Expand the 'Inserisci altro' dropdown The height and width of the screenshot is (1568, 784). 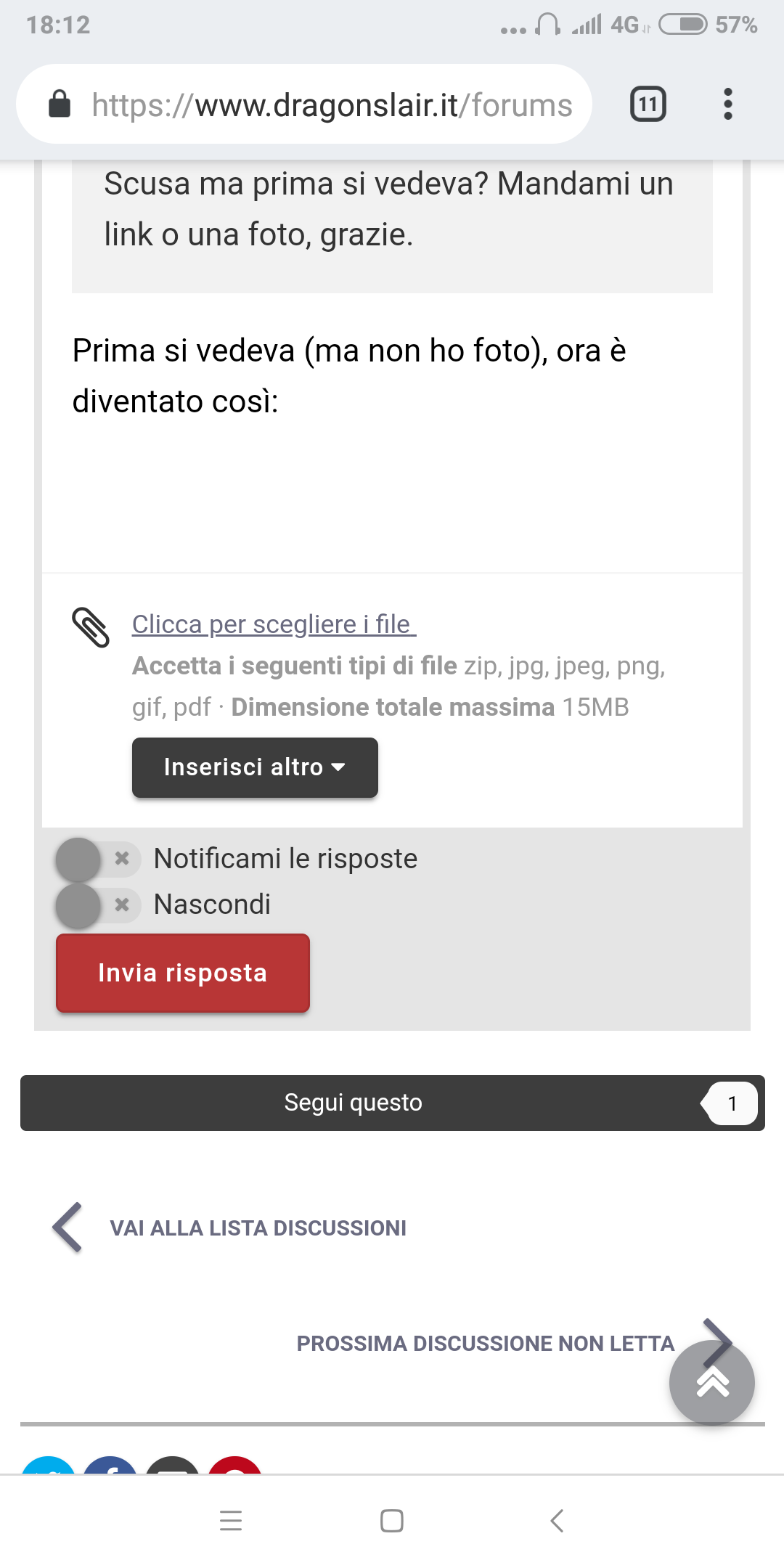point(255,767)
